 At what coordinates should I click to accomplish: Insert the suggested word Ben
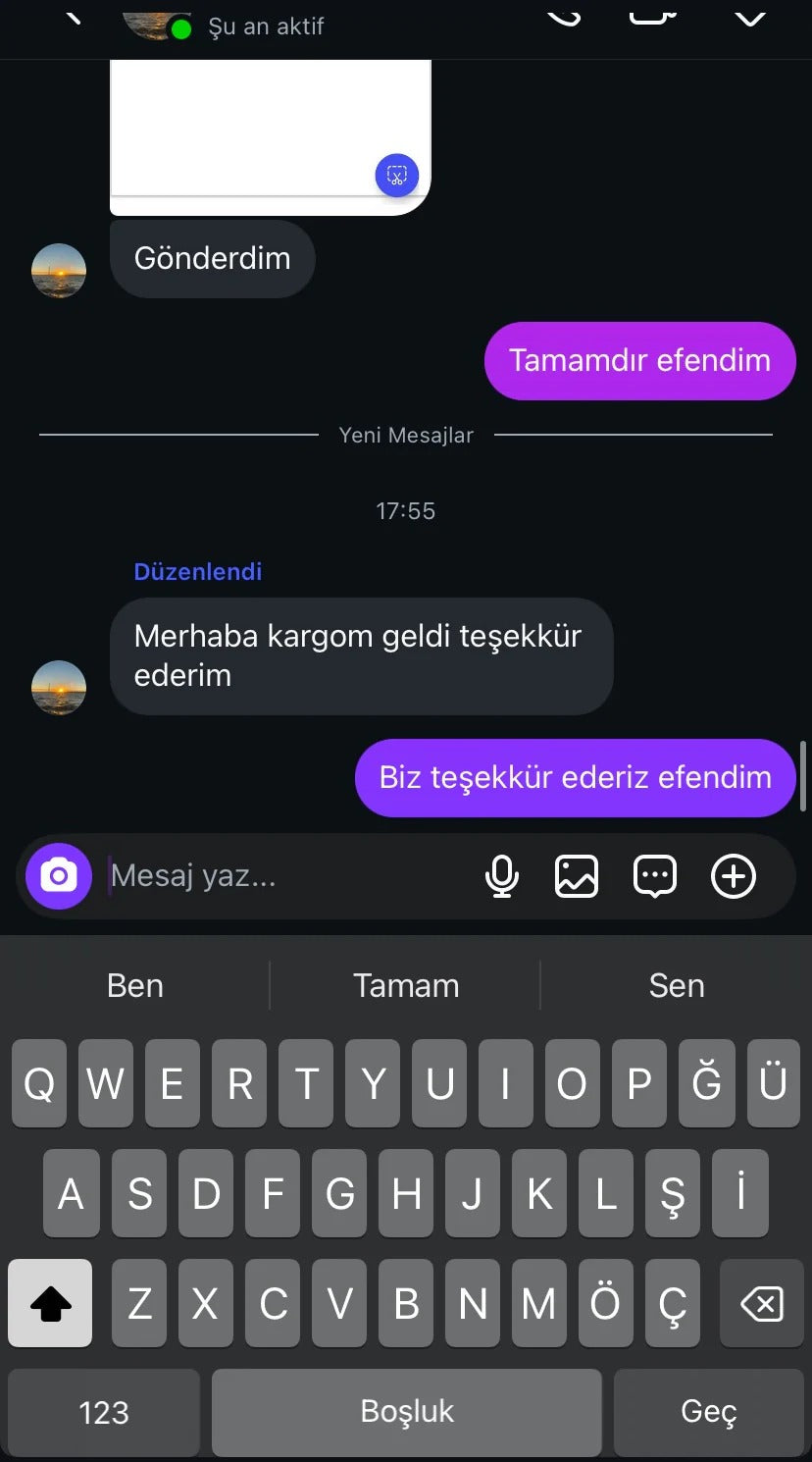(x=135, y=985)
